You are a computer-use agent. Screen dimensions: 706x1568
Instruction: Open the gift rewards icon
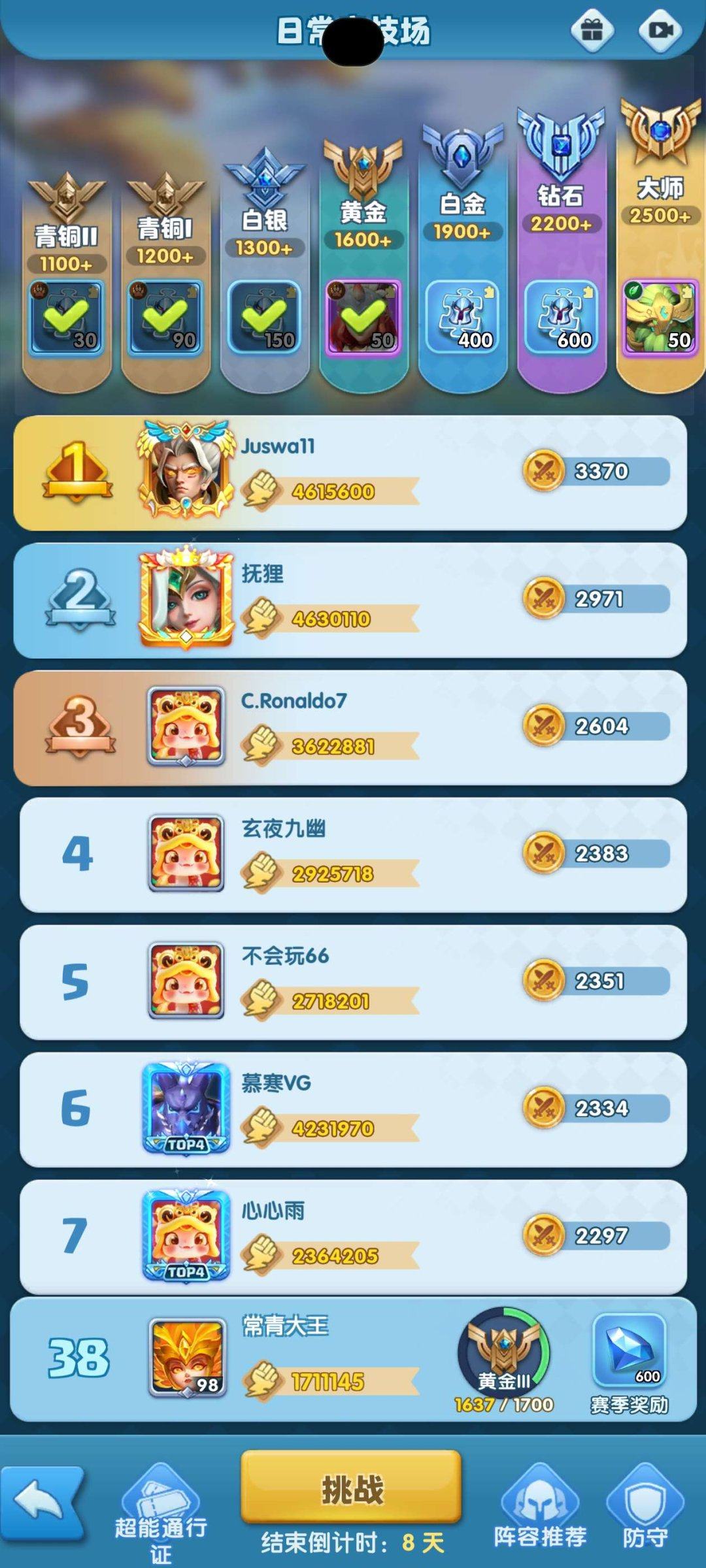pyautogui.click(x=593, y=29)
